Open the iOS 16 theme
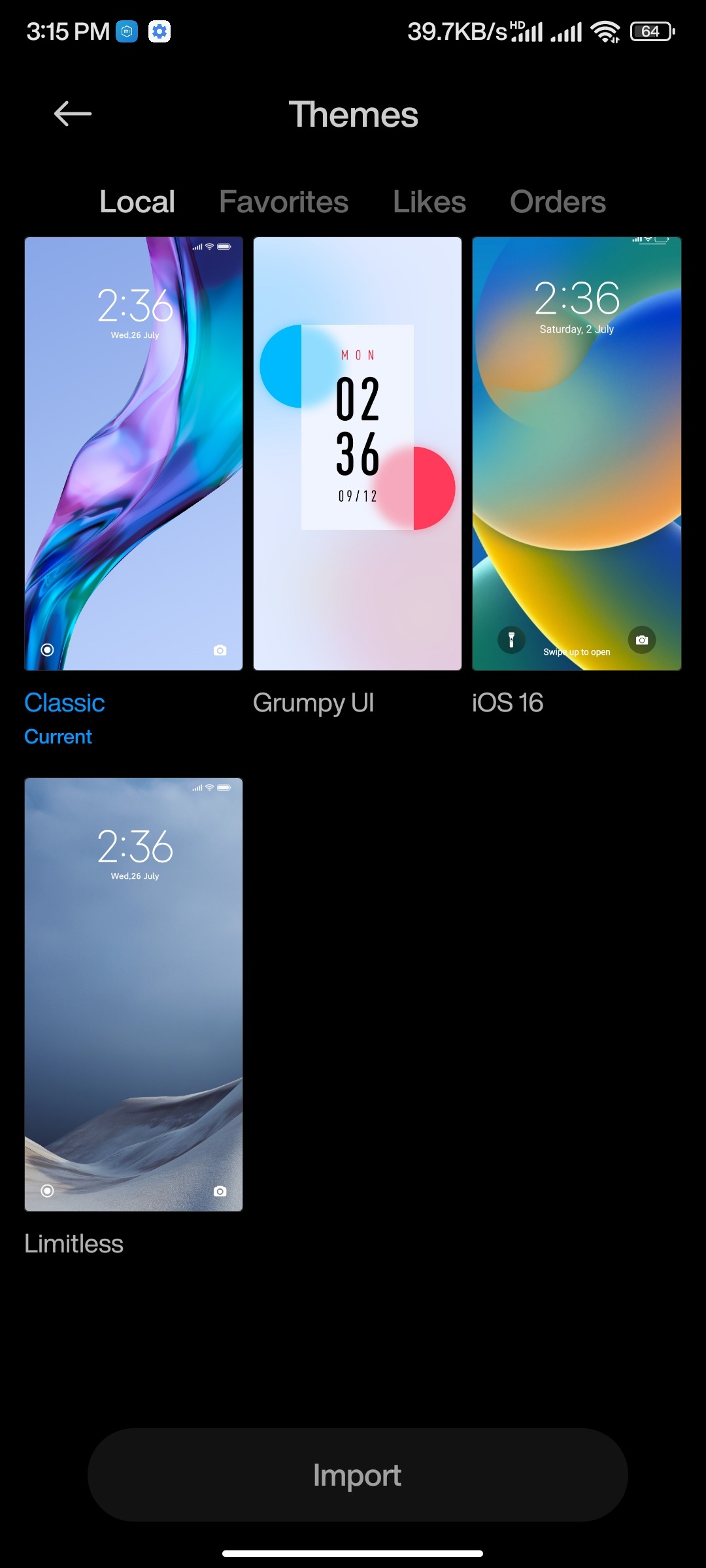This screenshot has height=1568, width=706. pos(577,453)
